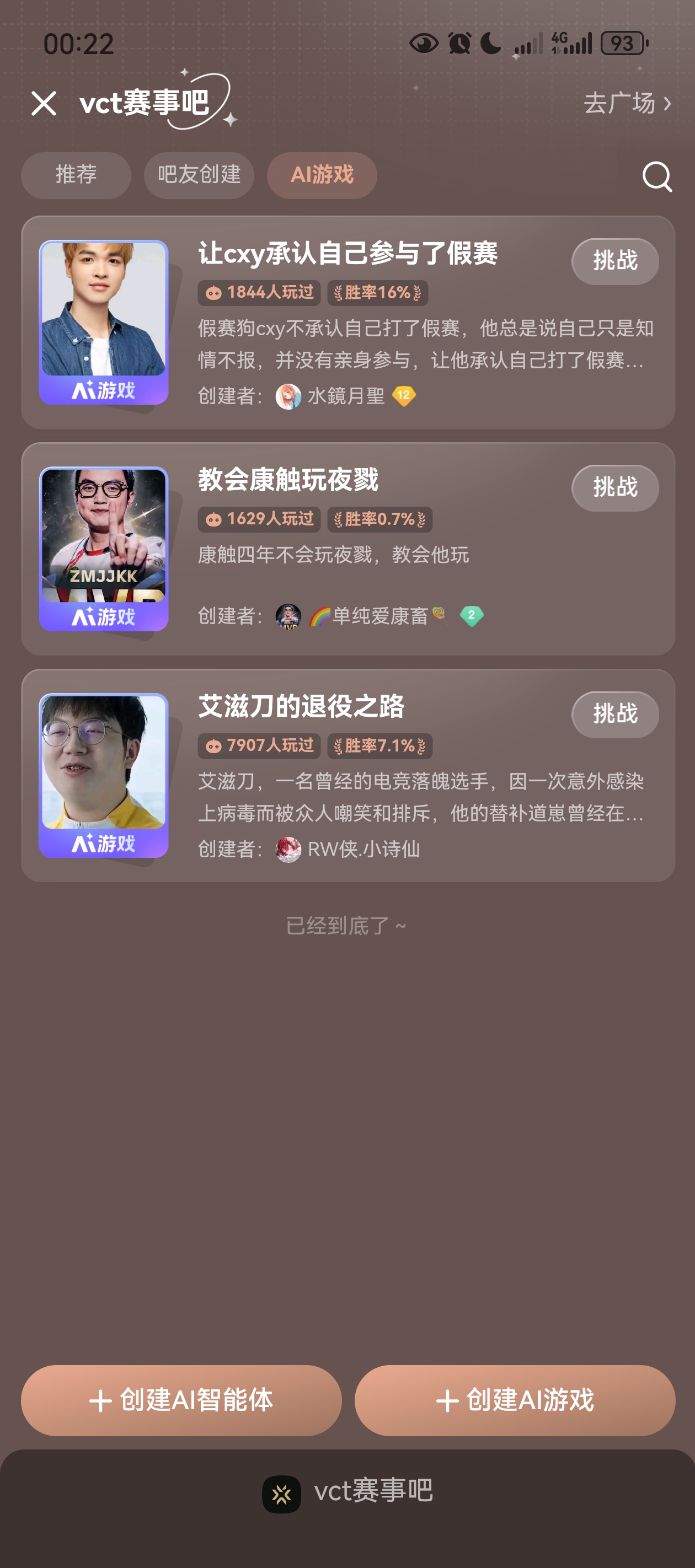Close the vct赛事吧 AI page
Image resolution: width=695 pixels, height=1568 pixels.
point(44,104)
